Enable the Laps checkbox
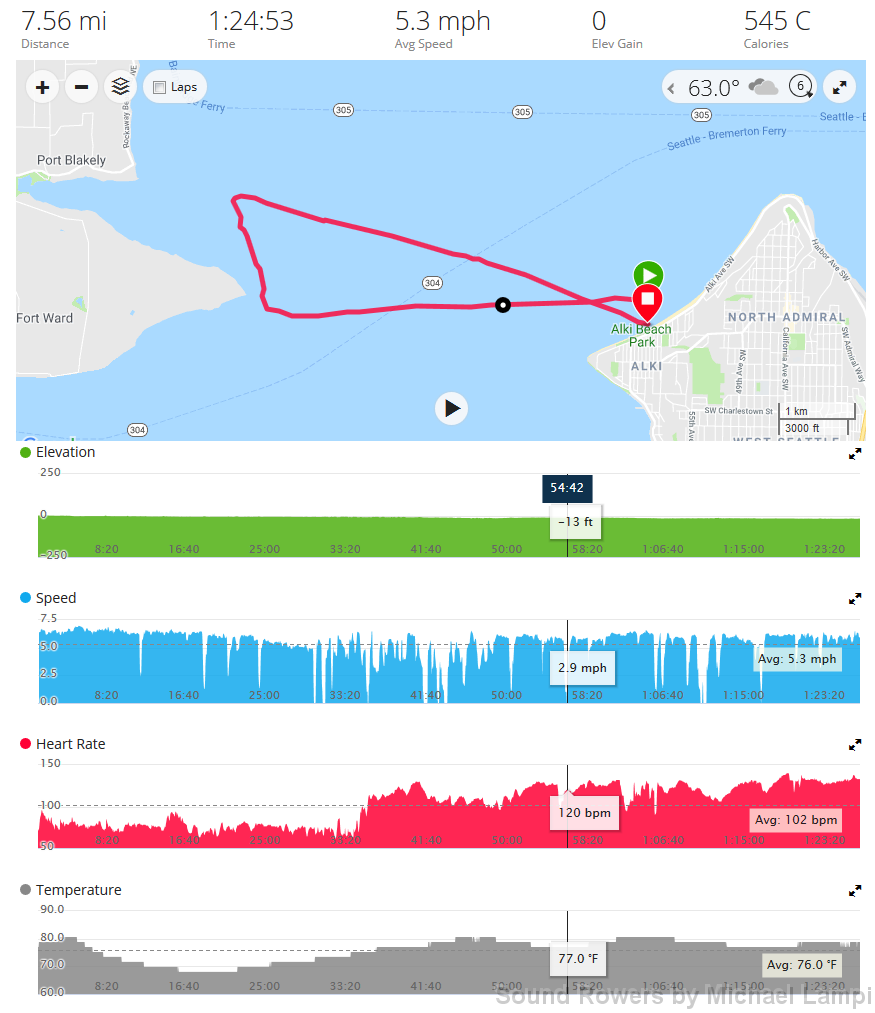Screen dimensions: 875x1013 [x=159, y=88]
